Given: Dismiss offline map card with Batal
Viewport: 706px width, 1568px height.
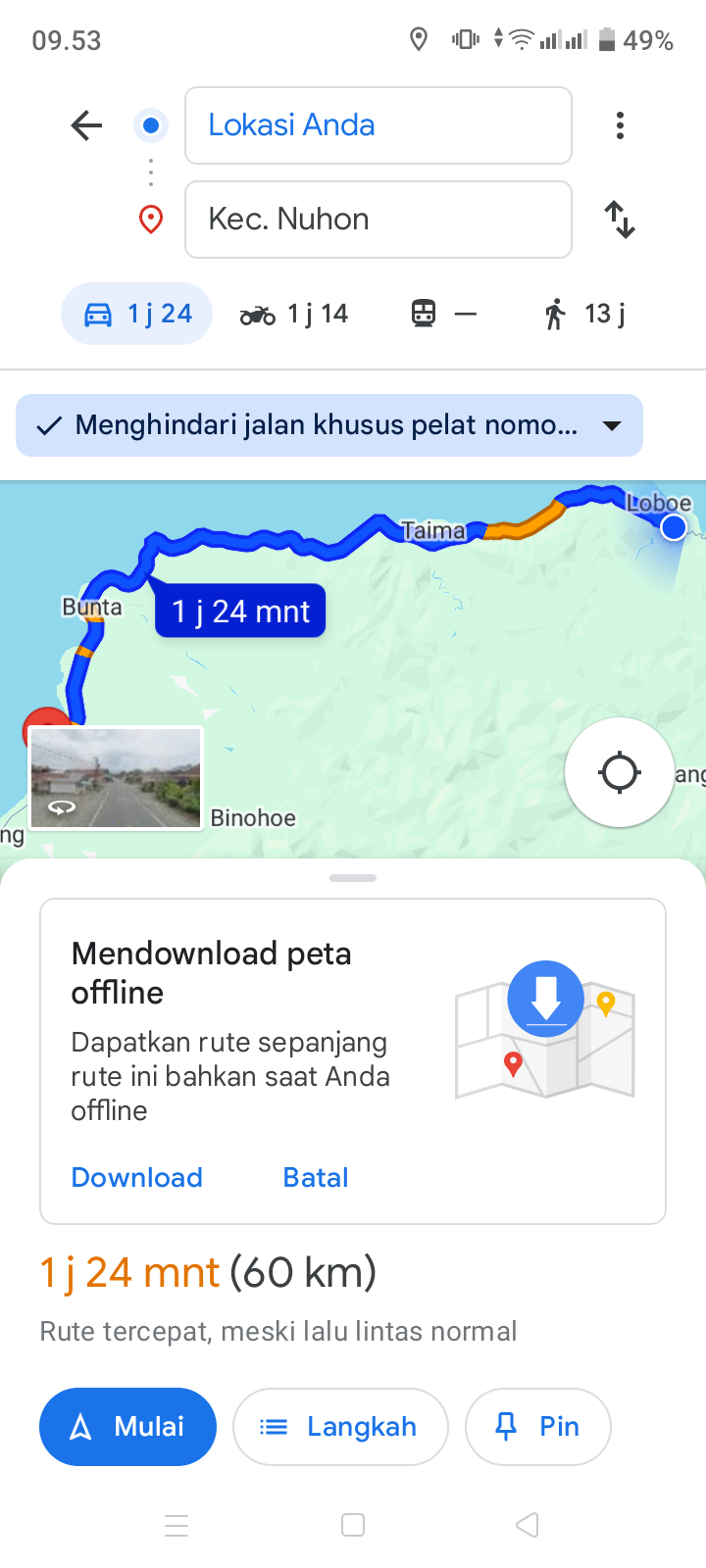Looking at the screenshot, I should click(316, 1177).
